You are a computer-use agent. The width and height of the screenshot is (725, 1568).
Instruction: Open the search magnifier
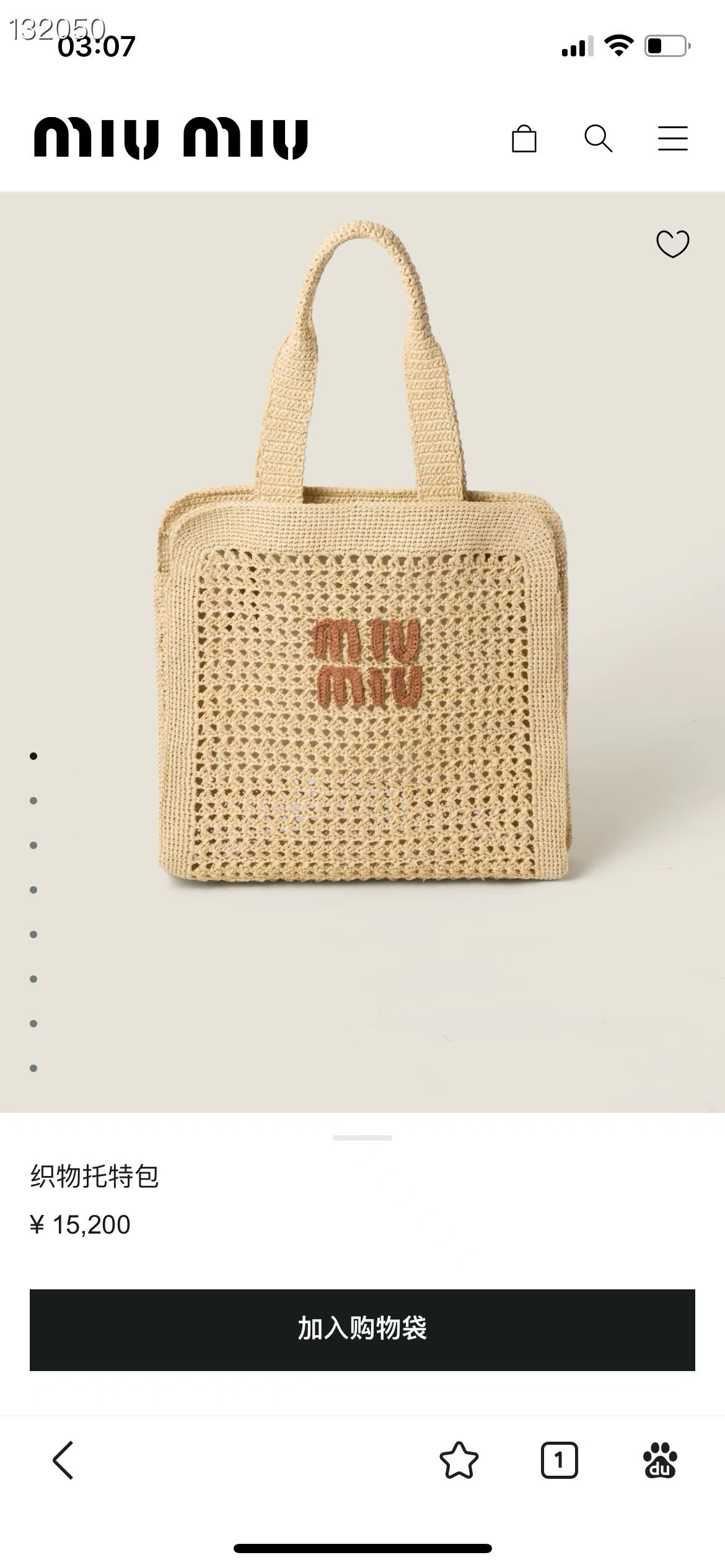point(598,138)
